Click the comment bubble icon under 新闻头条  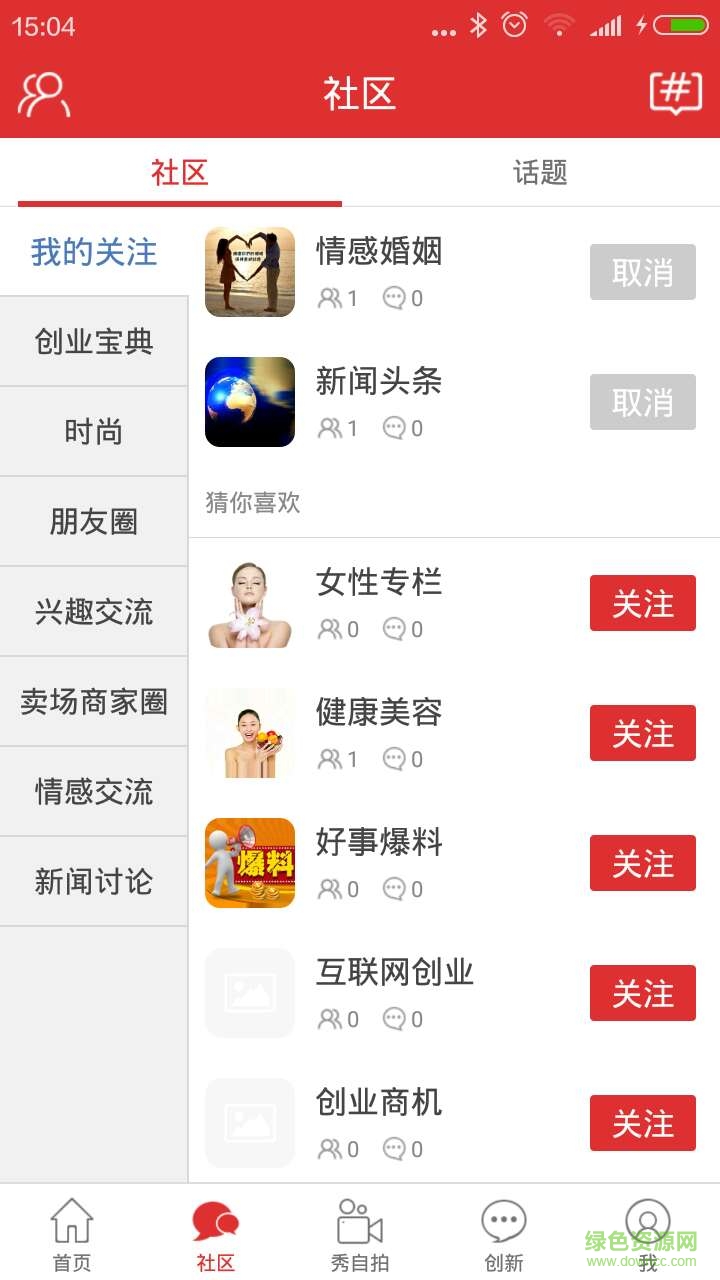coord(394,428)
